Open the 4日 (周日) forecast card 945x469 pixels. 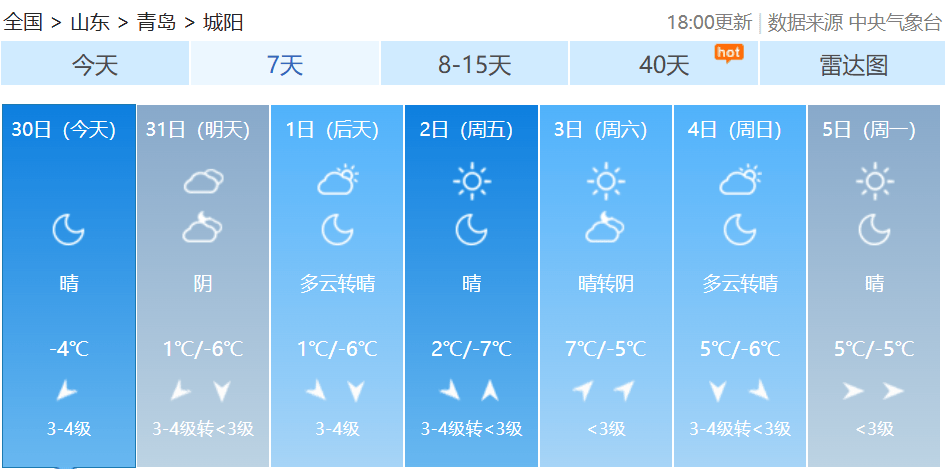(739, 285)
